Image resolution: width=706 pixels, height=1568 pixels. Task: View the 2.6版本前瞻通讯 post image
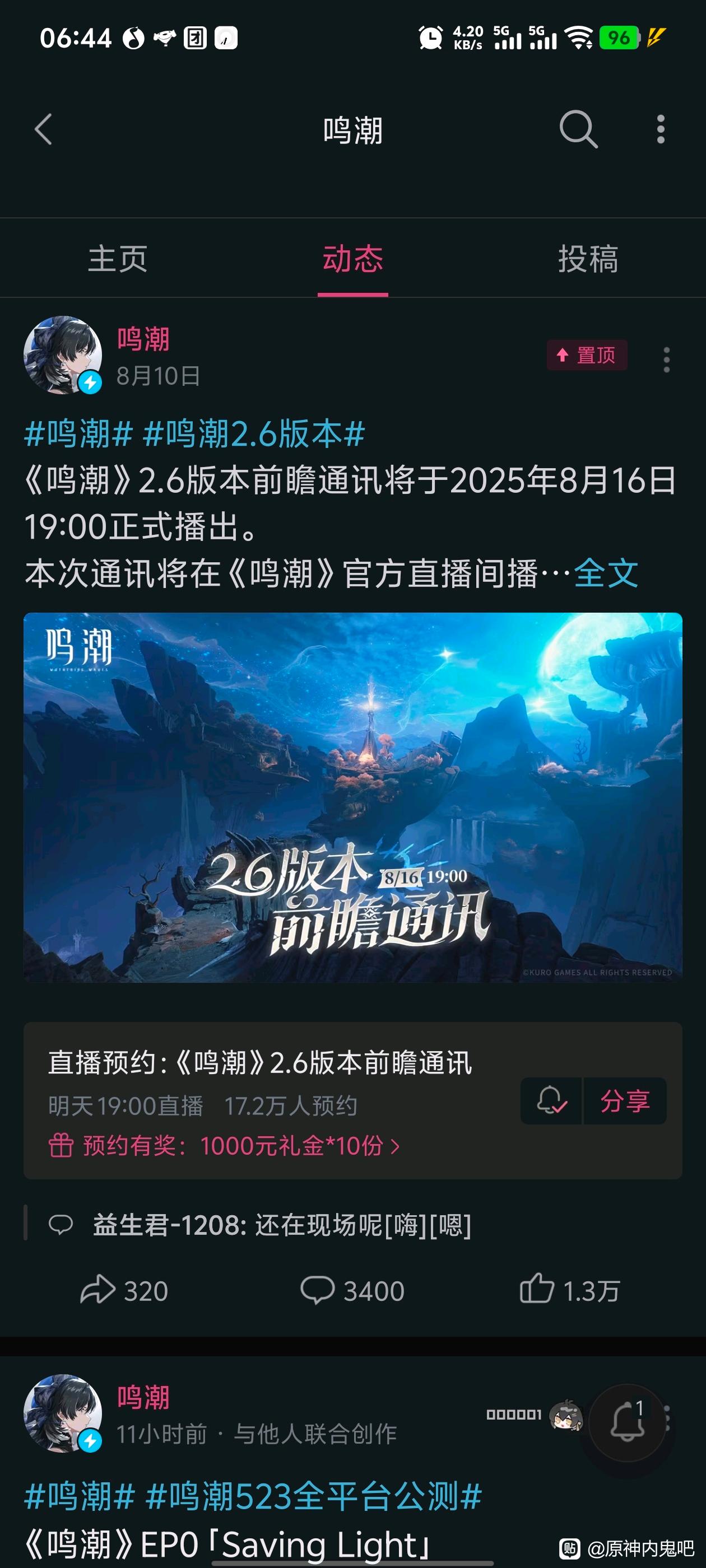[352, 797]
